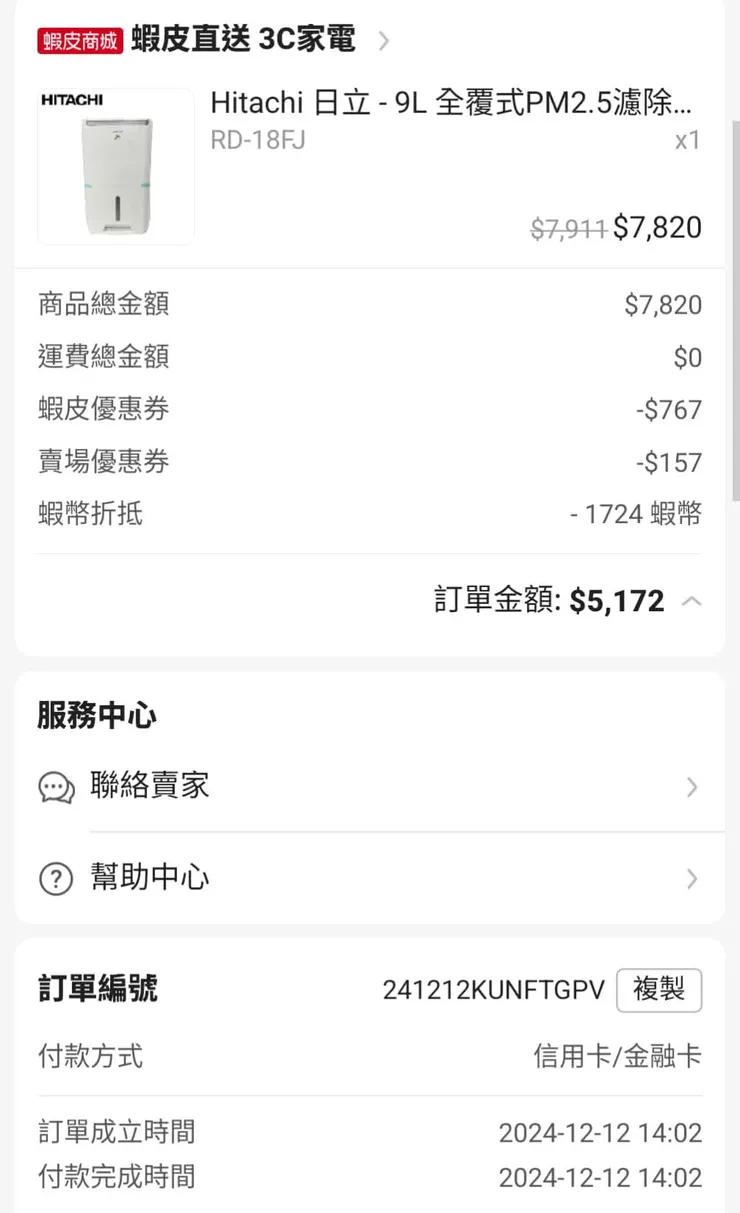This screenshot has height=1213, width=740.
Task: View the Hitachi dehumidifier product thumbnail
Action: pos(115,165)
